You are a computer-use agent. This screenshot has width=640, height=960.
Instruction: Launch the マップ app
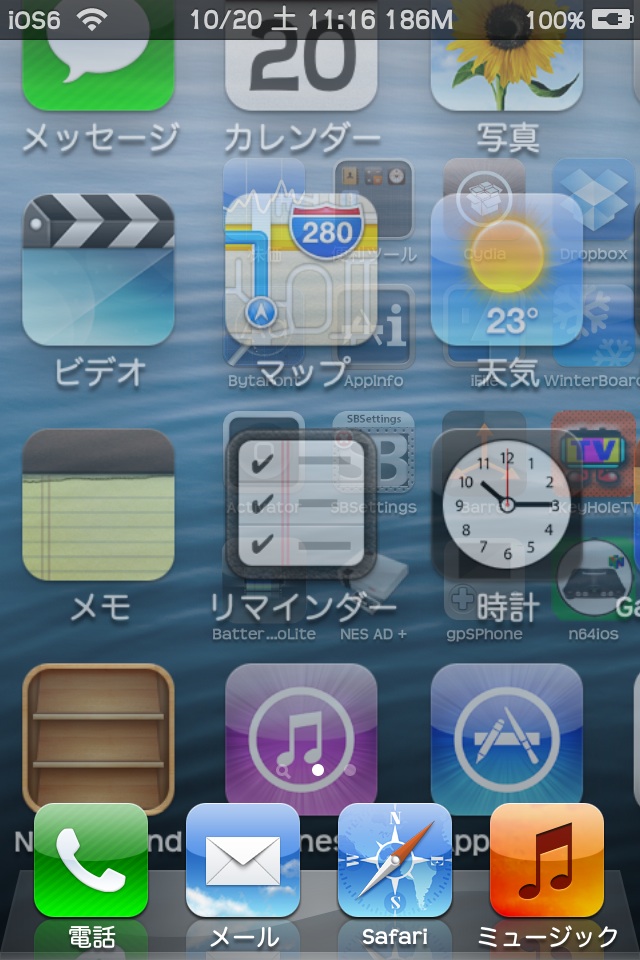[301, 270]
